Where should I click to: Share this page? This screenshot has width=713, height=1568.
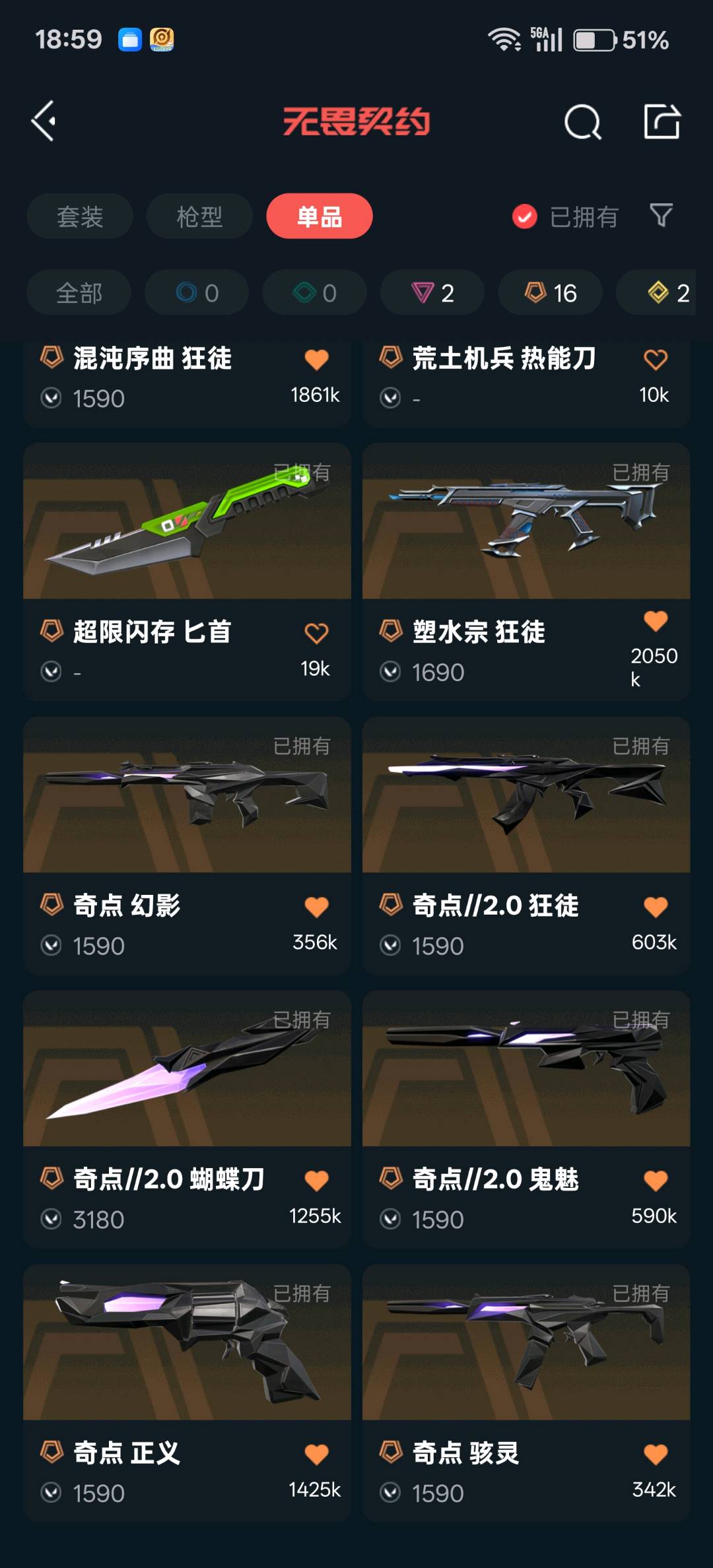[x=662, y=121]
